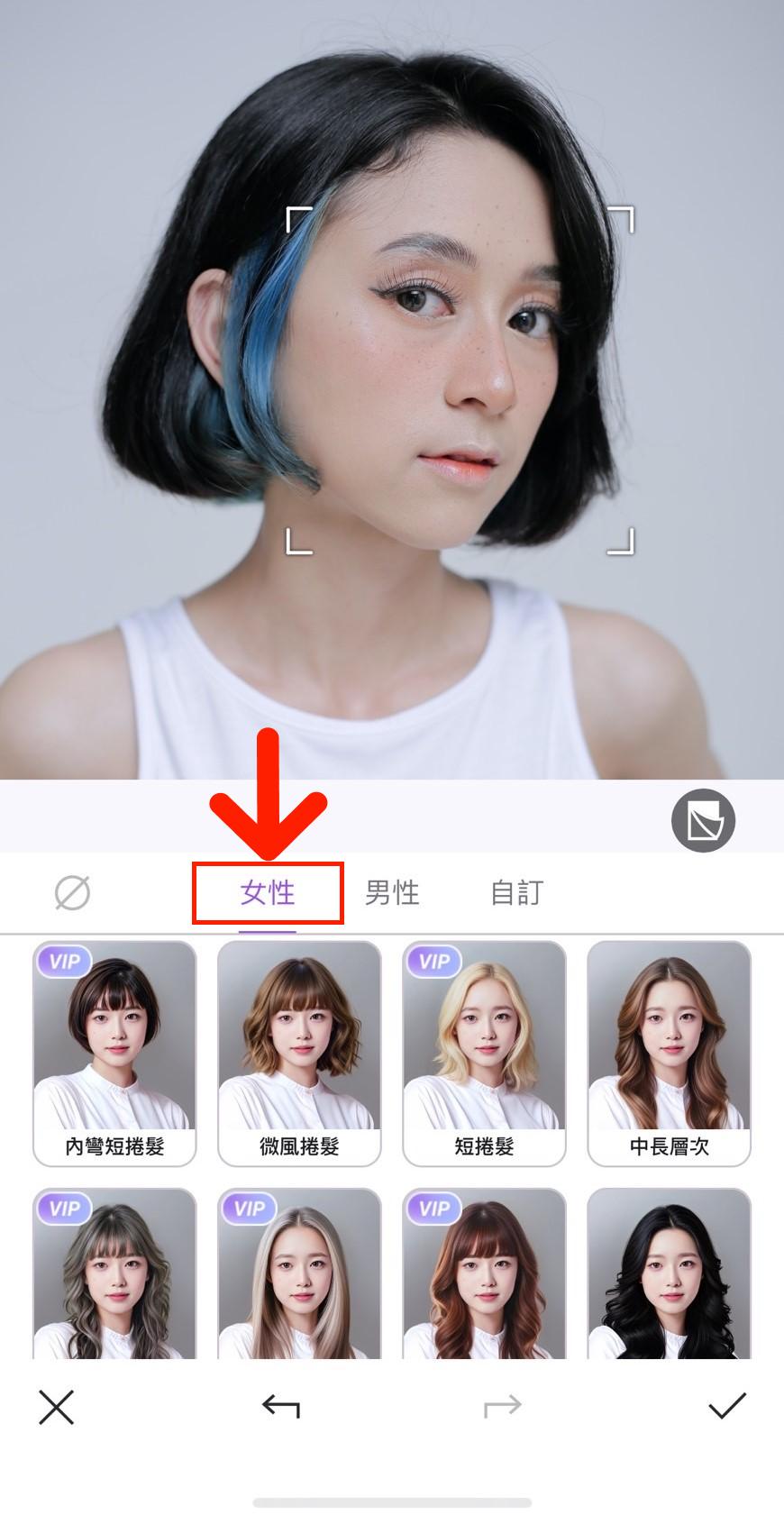
Task: Apply the 微風捲髮 hairstyle
Action: pos(299,1053)
